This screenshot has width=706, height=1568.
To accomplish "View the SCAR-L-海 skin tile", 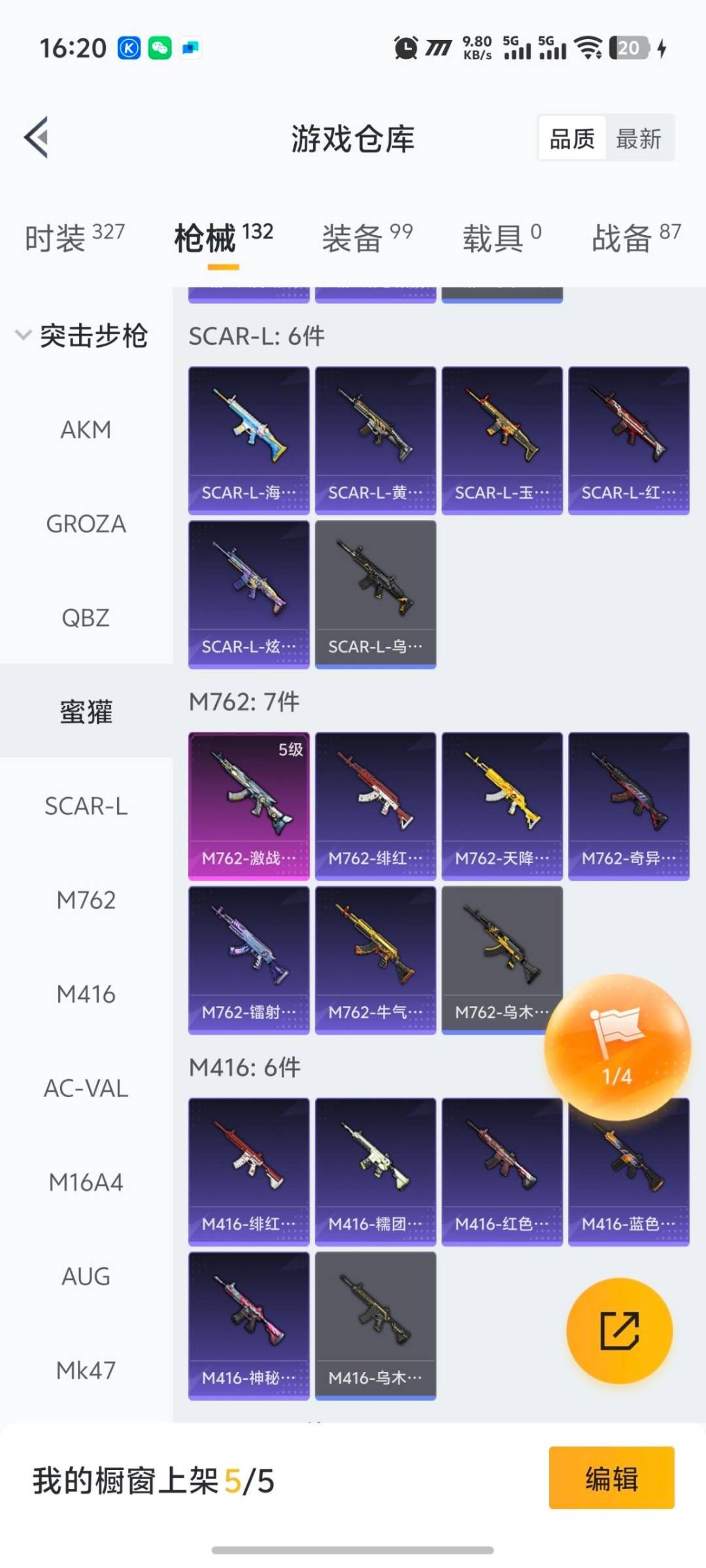I will pos(248,440).
